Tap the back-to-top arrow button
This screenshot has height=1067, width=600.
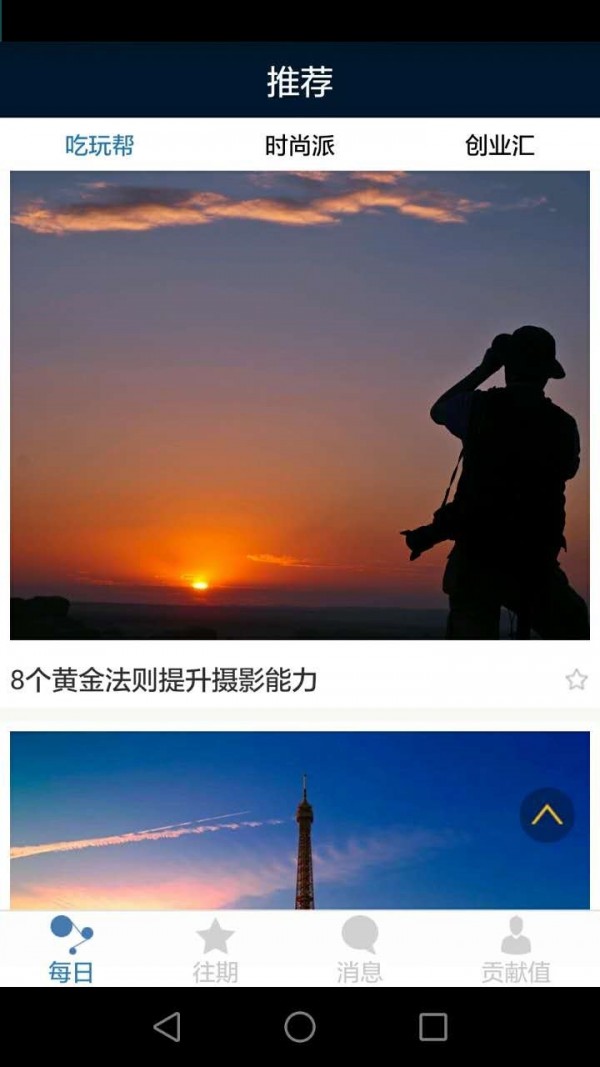pos(547,815)
